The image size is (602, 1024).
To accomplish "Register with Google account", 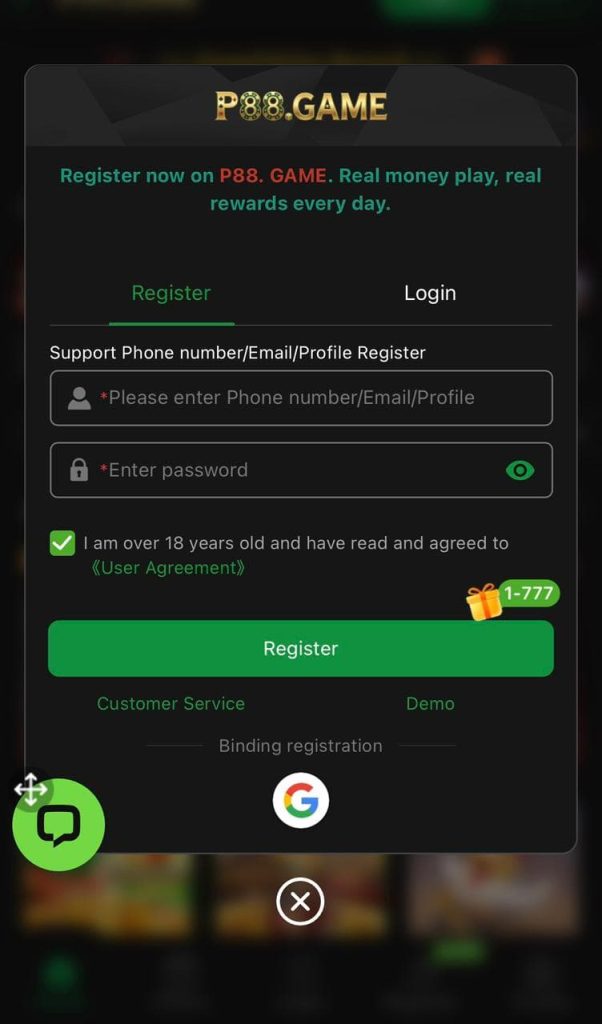I will (x=300, y=800).
